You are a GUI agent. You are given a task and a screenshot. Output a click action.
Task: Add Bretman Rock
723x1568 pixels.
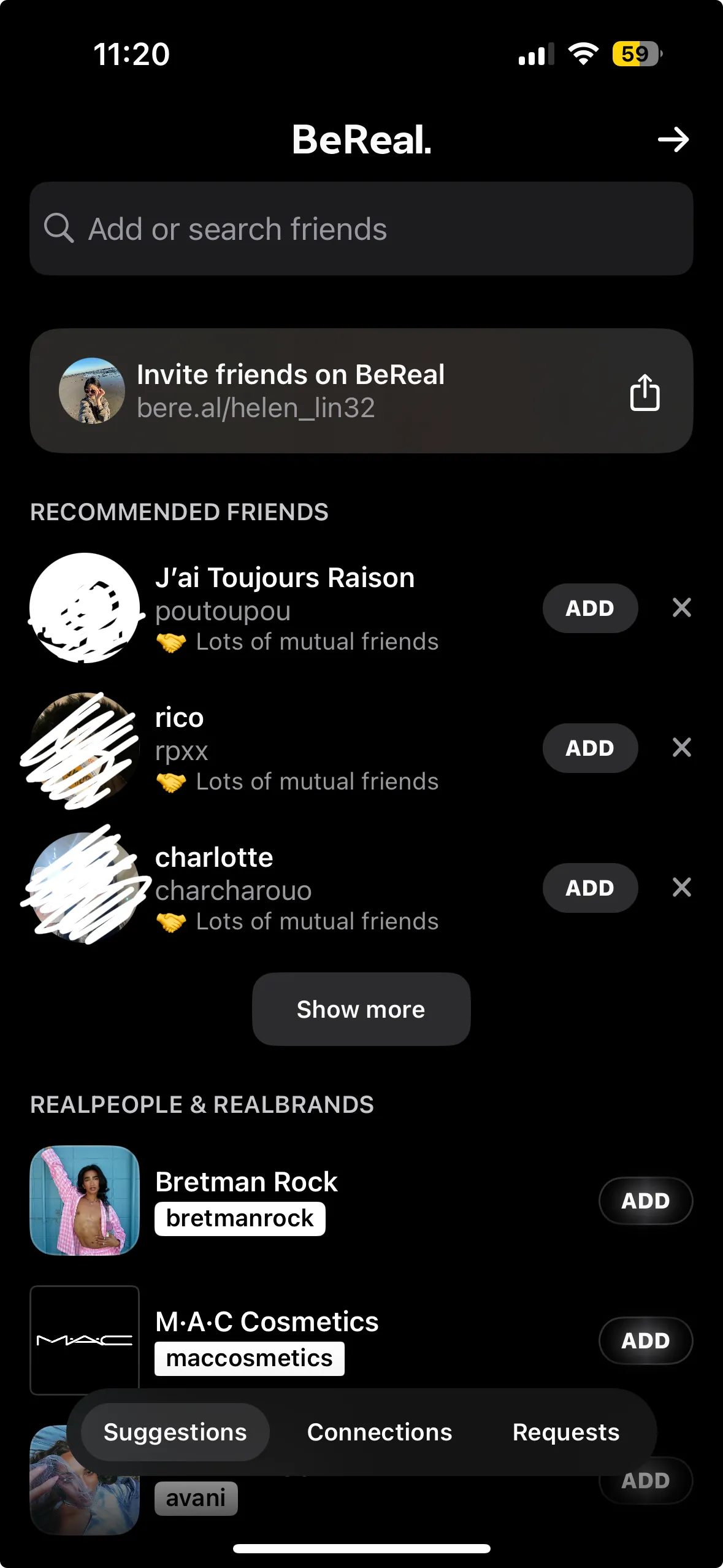645,1201
